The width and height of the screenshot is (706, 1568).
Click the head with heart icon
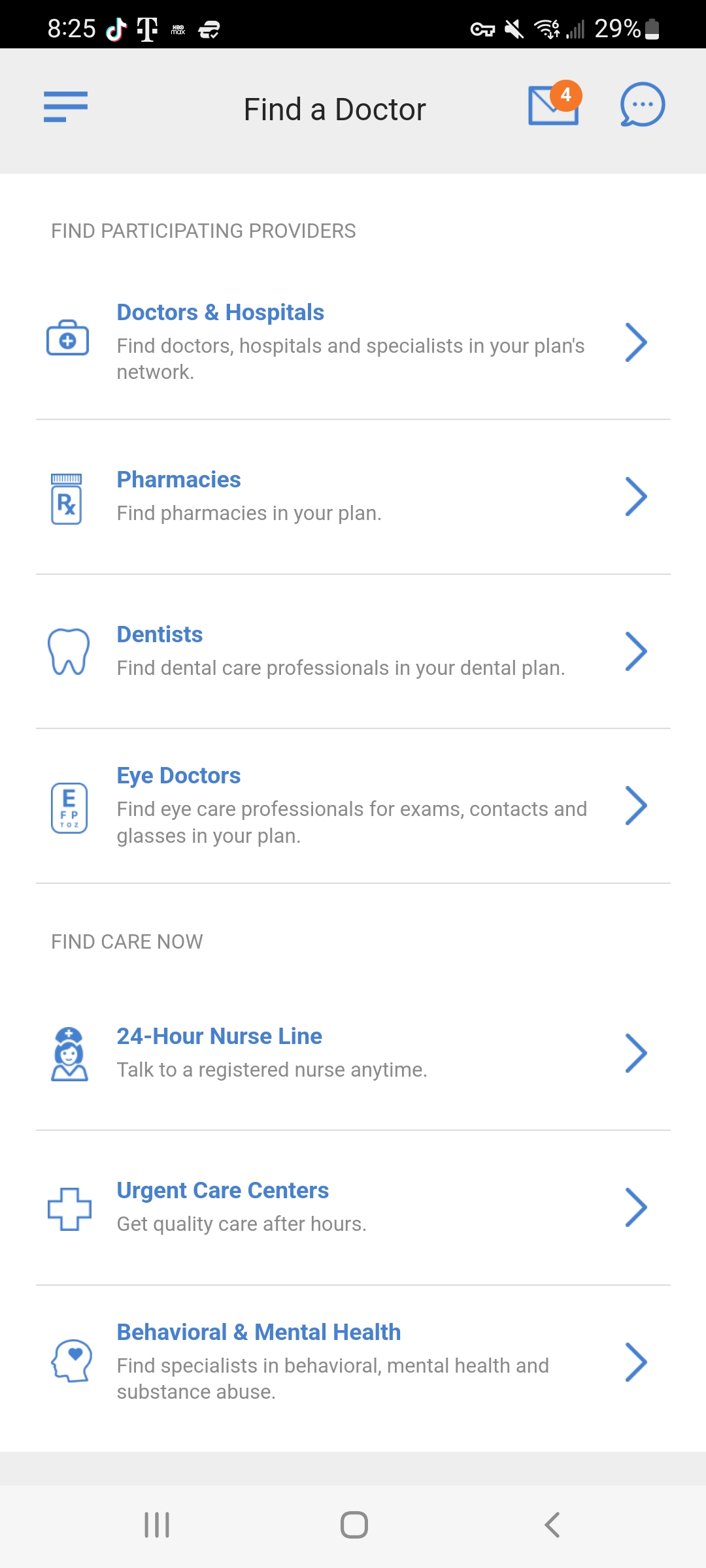(x=67, y=1363)
